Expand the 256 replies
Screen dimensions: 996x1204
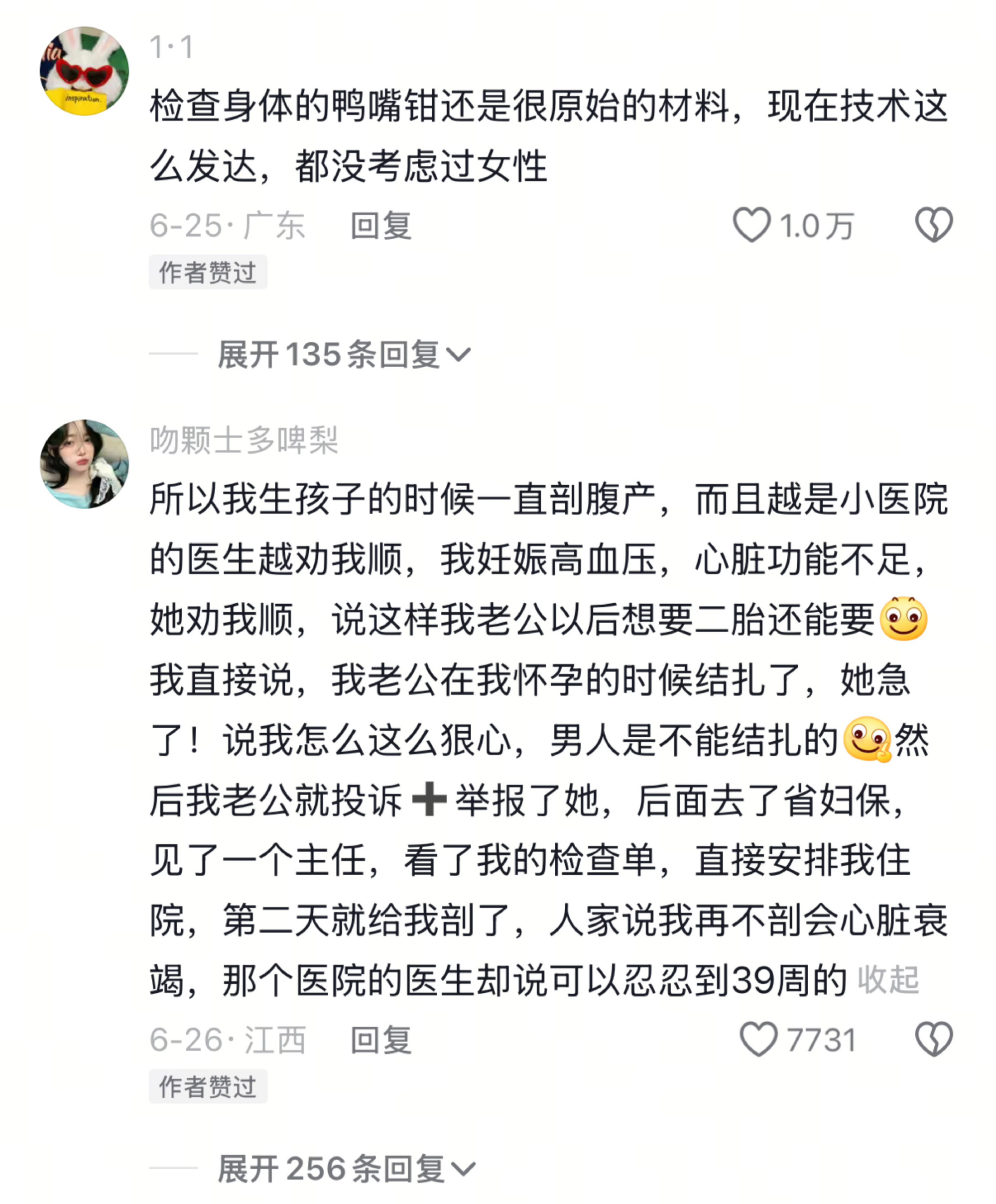(x=346, y=1169)
